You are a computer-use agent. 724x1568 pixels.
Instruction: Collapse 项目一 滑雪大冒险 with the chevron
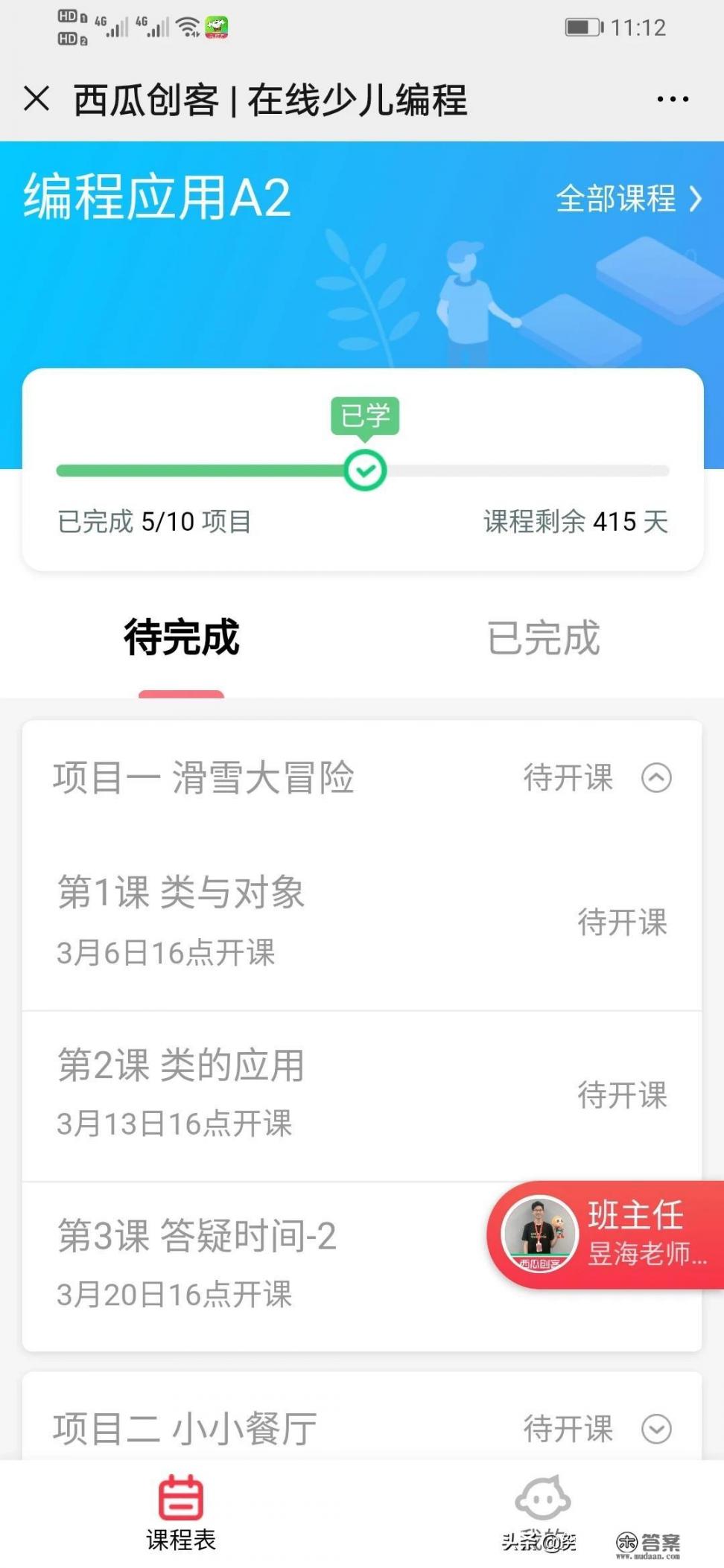coord(656,779)
